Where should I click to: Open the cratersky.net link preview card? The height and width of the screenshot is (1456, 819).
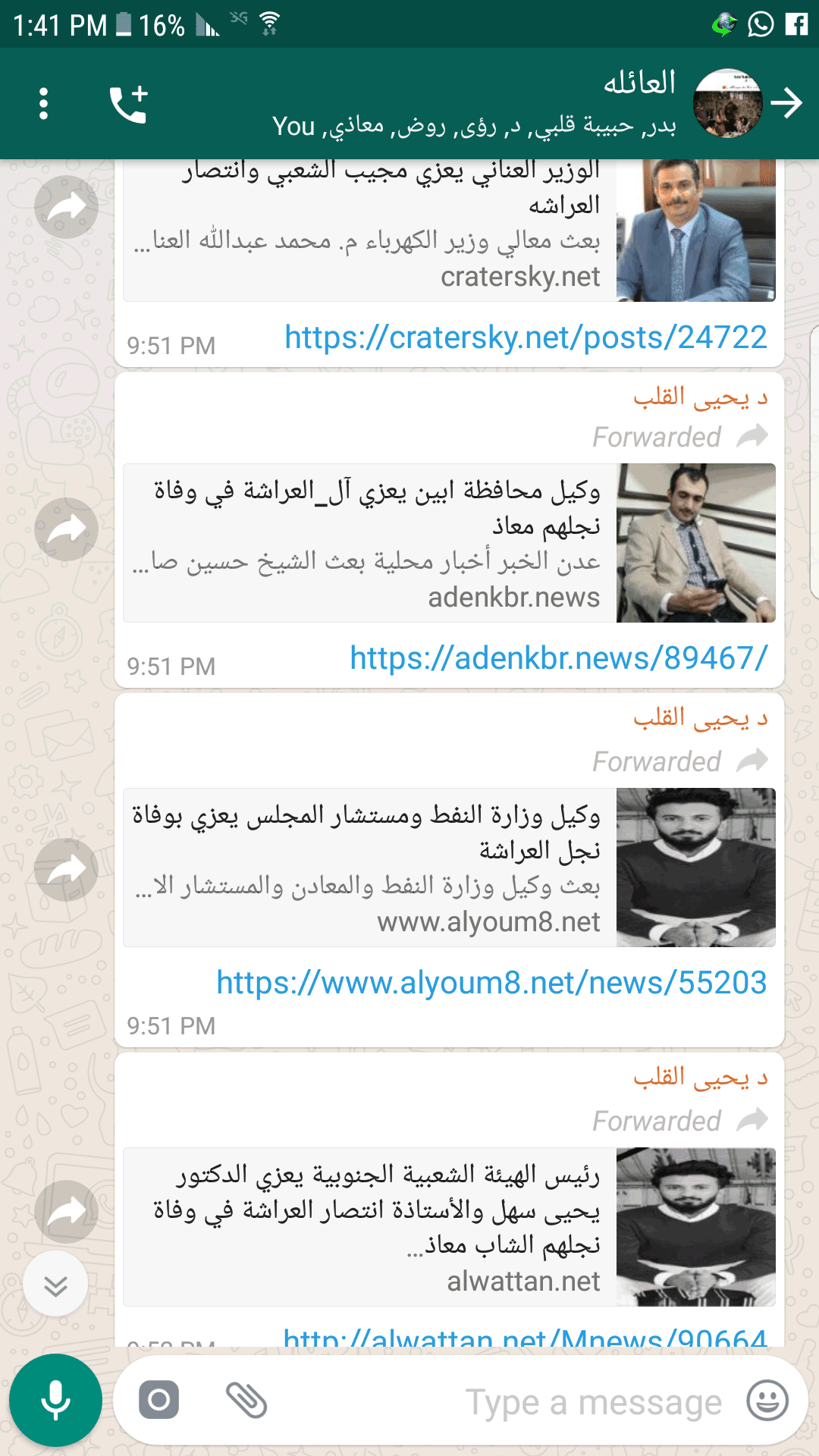(x=449, y=231)
